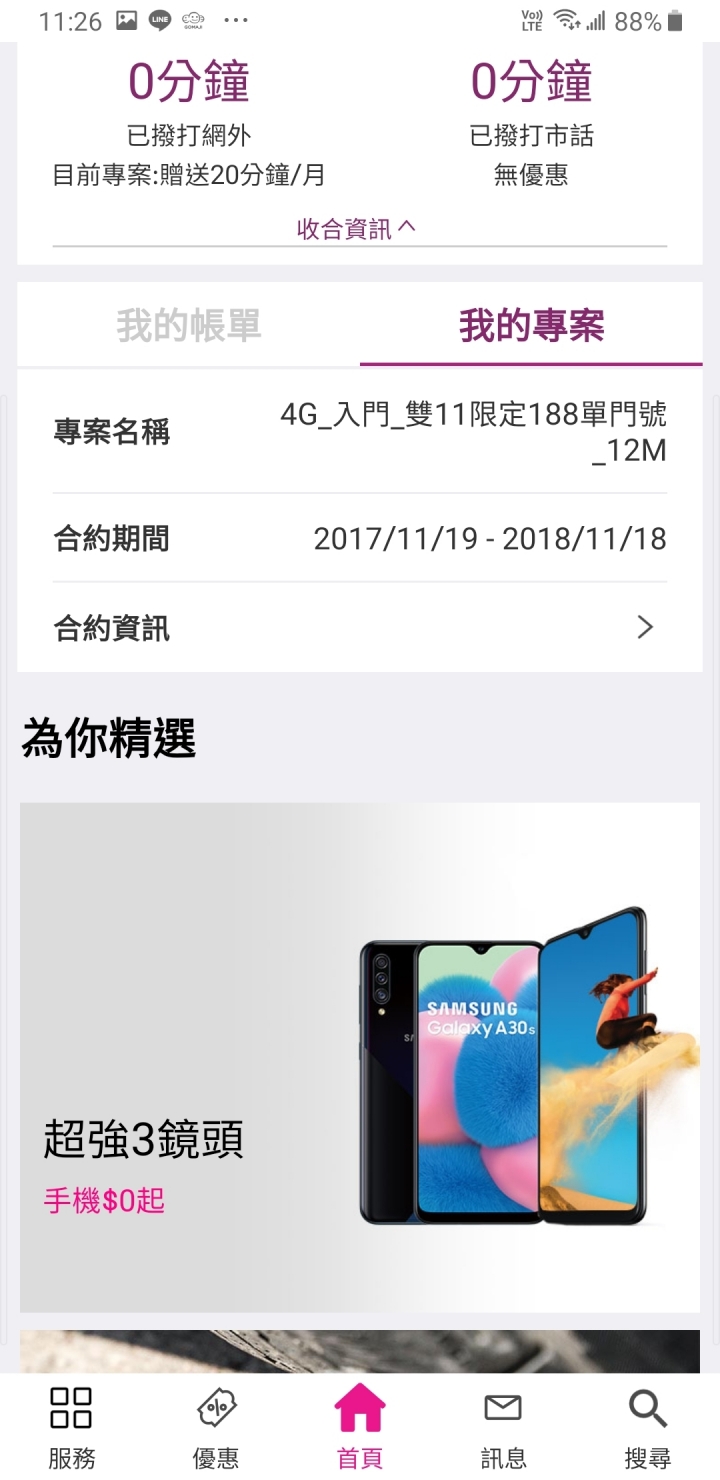Go to 服務 in bottom navigation
Viewport: 720px width, 1480px height.
tap(72, 1427)
